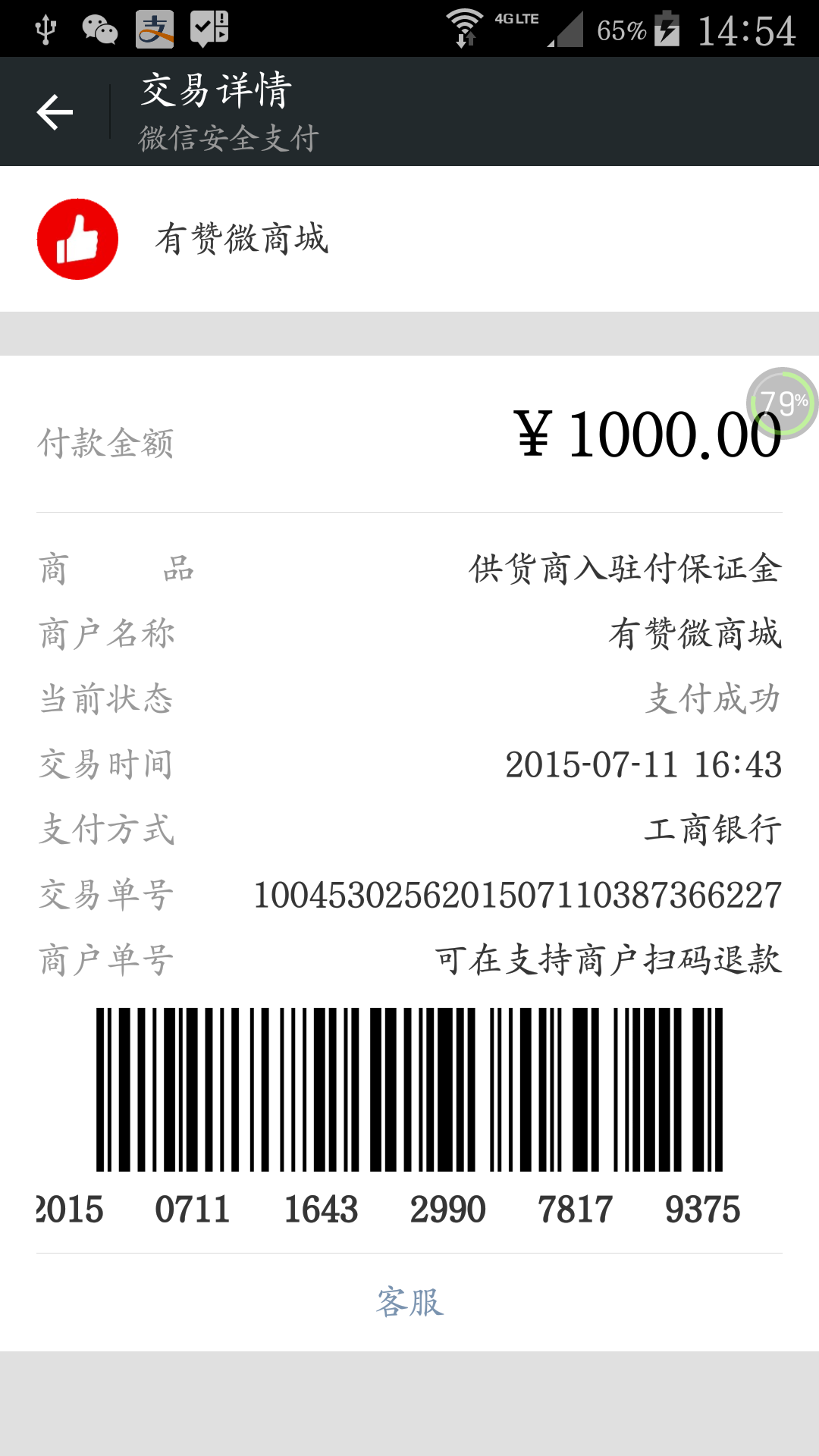
Task: Tap the 交易单号 transaction number
Action: click(518, 895)
